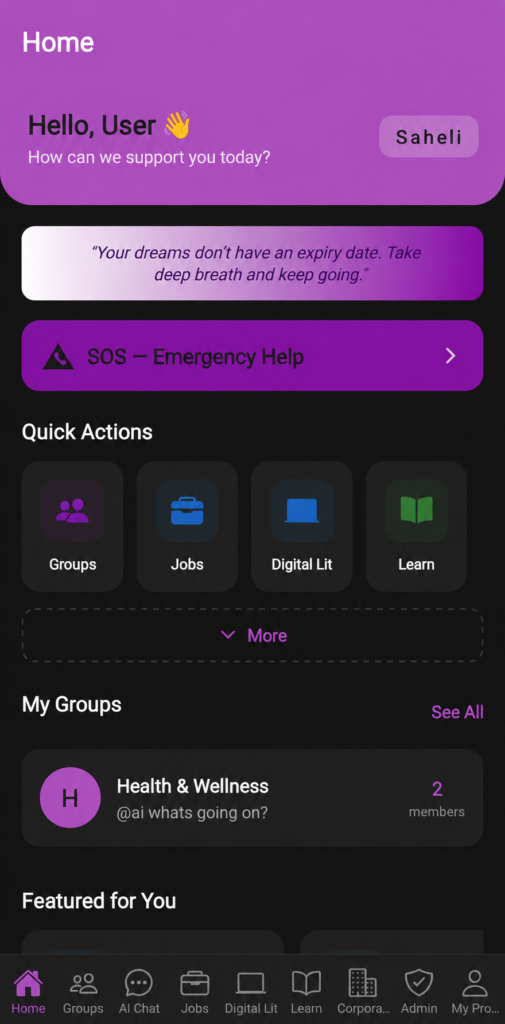Switch to the Admin tab

[419, 991]
